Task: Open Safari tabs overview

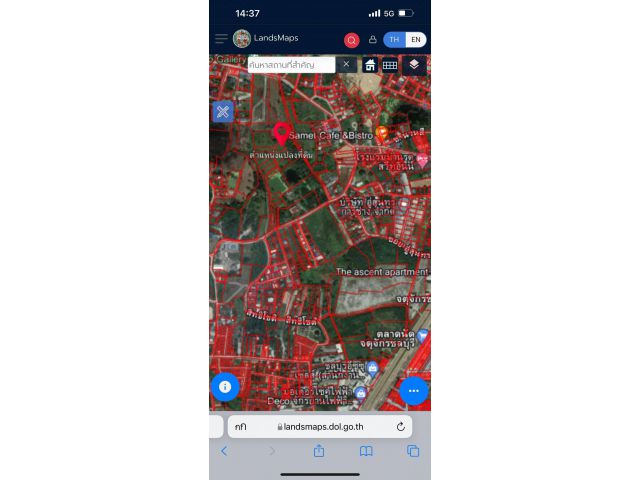Action: point(413,451)
